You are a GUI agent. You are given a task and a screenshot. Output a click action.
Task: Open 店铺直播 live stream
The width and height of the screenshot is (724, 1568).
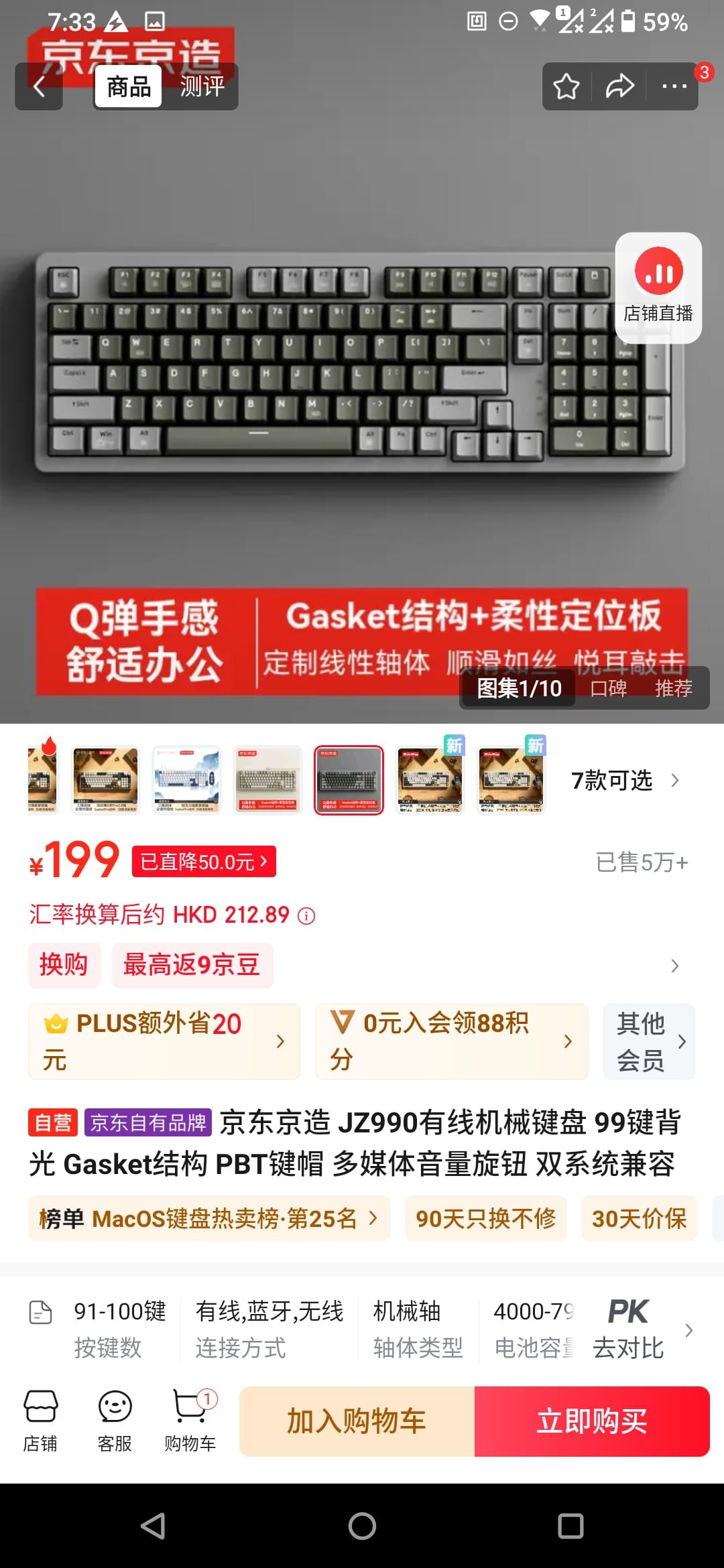(658, 287)
